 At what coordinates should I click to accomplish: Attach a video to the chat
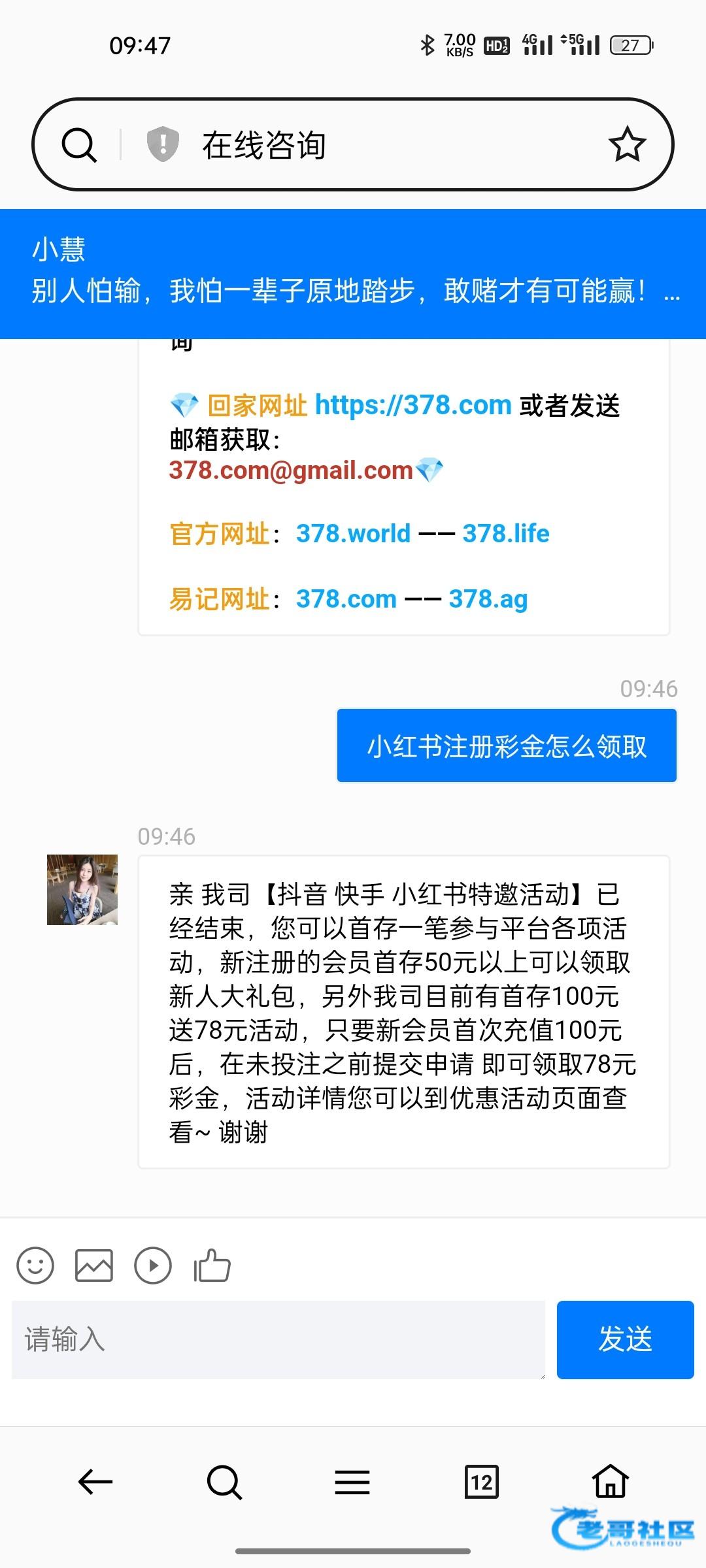pos(153,1266)
